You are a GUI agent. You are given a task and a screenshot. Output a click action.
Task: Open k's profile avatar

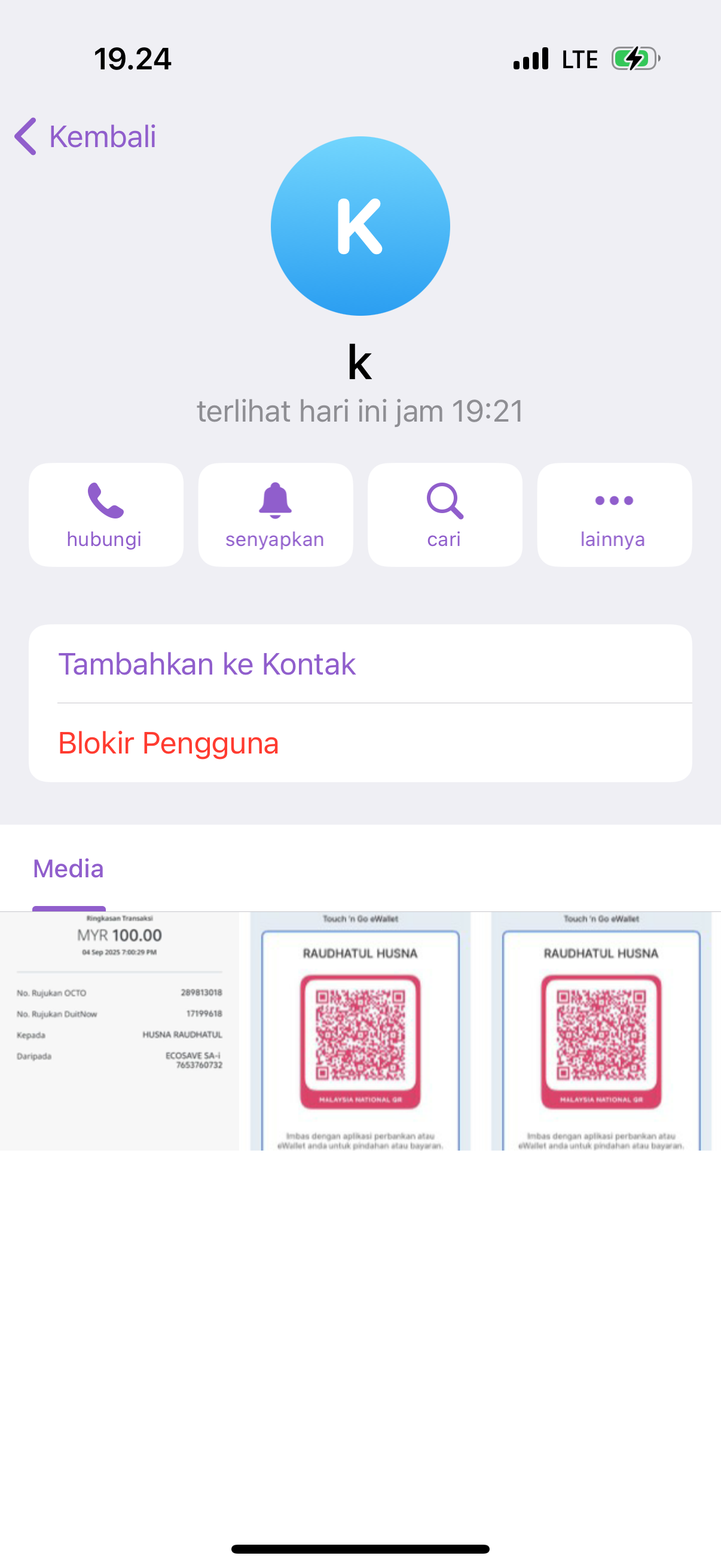pyautogui.click(x=360, y=226)
